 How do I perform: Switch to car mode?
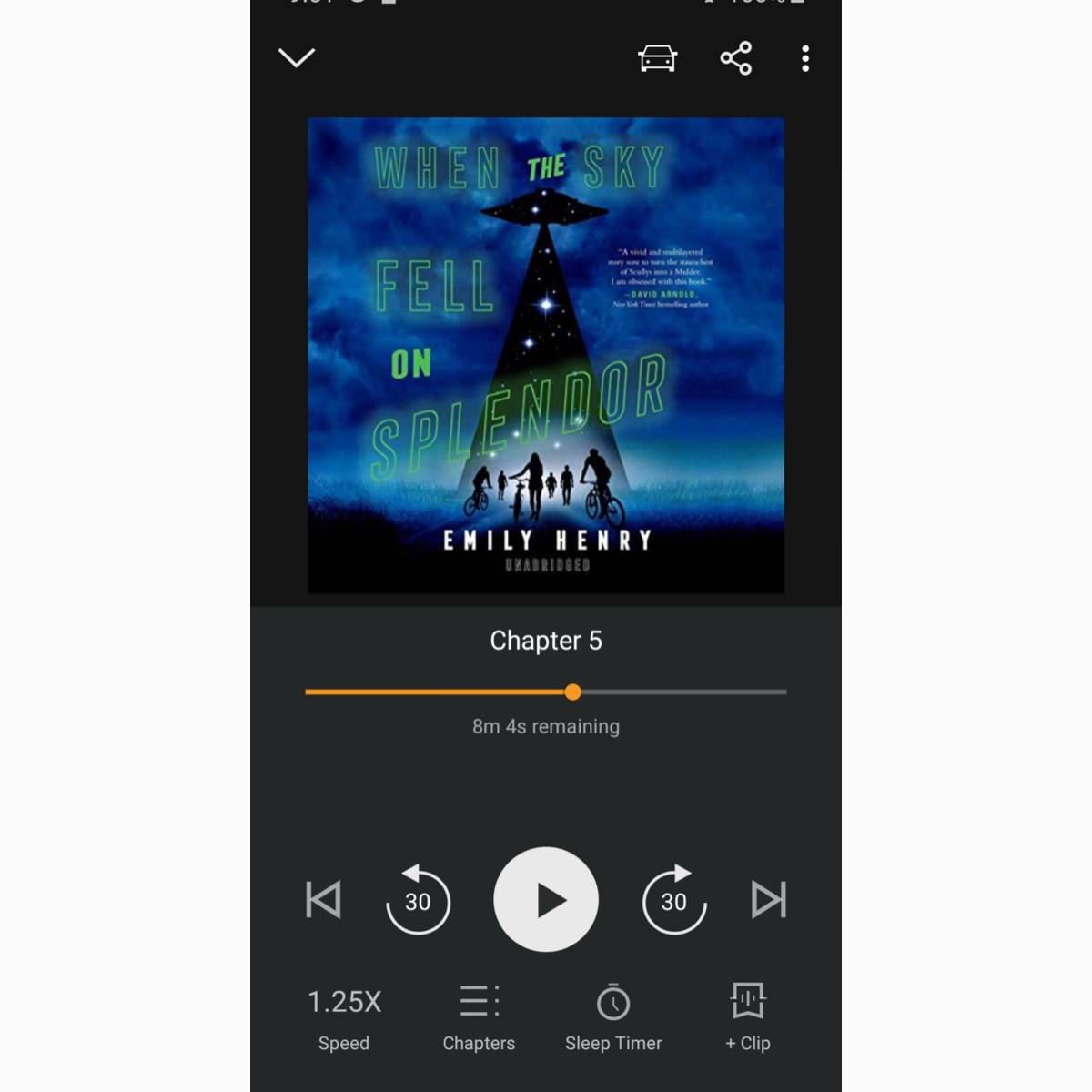pyautogui.click(x=657, y=58)
